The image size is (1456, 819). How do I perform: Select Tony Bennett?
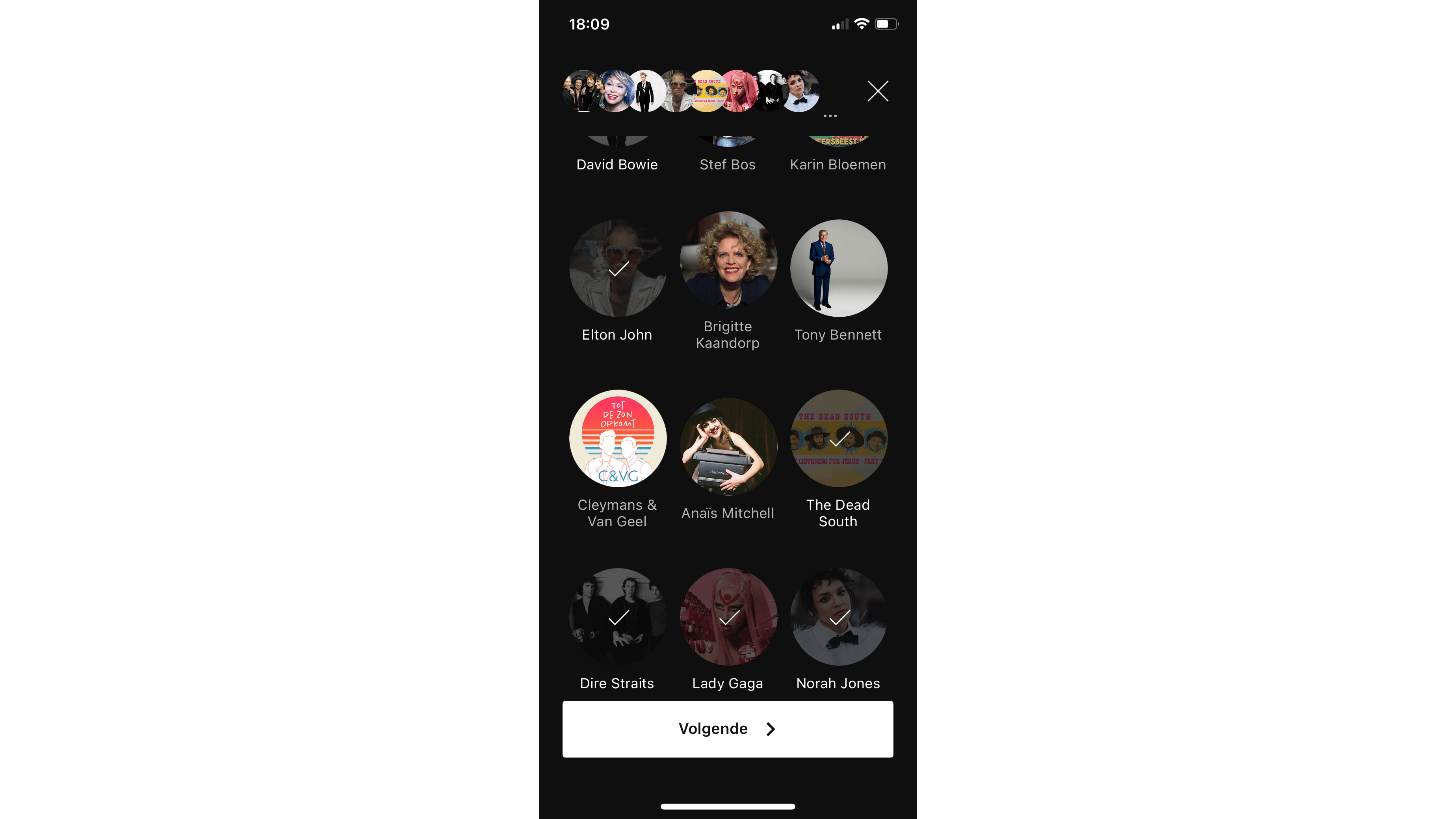(838, 269)
